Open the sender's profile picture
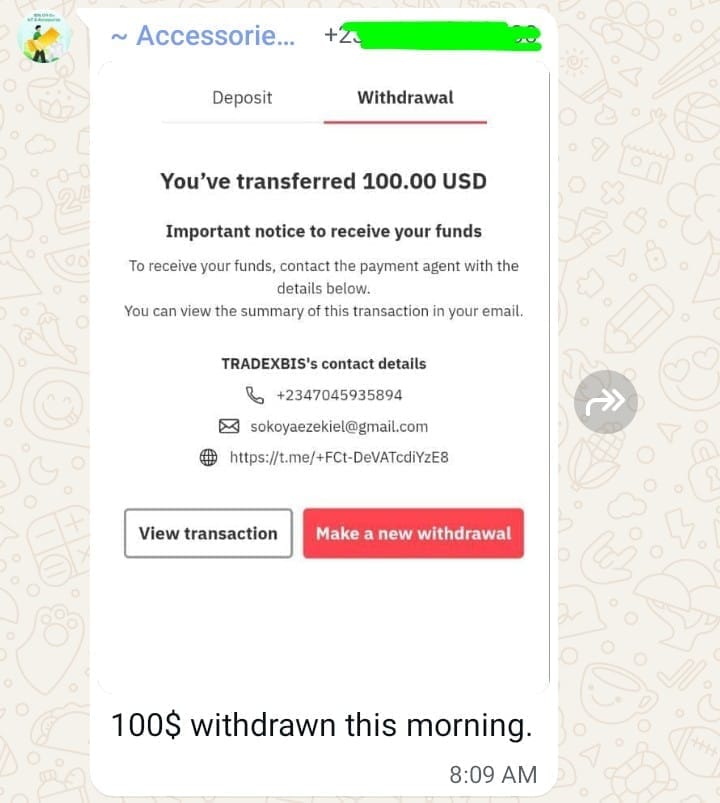The width and height of the screenshot is (720, 803). [45, 37]
